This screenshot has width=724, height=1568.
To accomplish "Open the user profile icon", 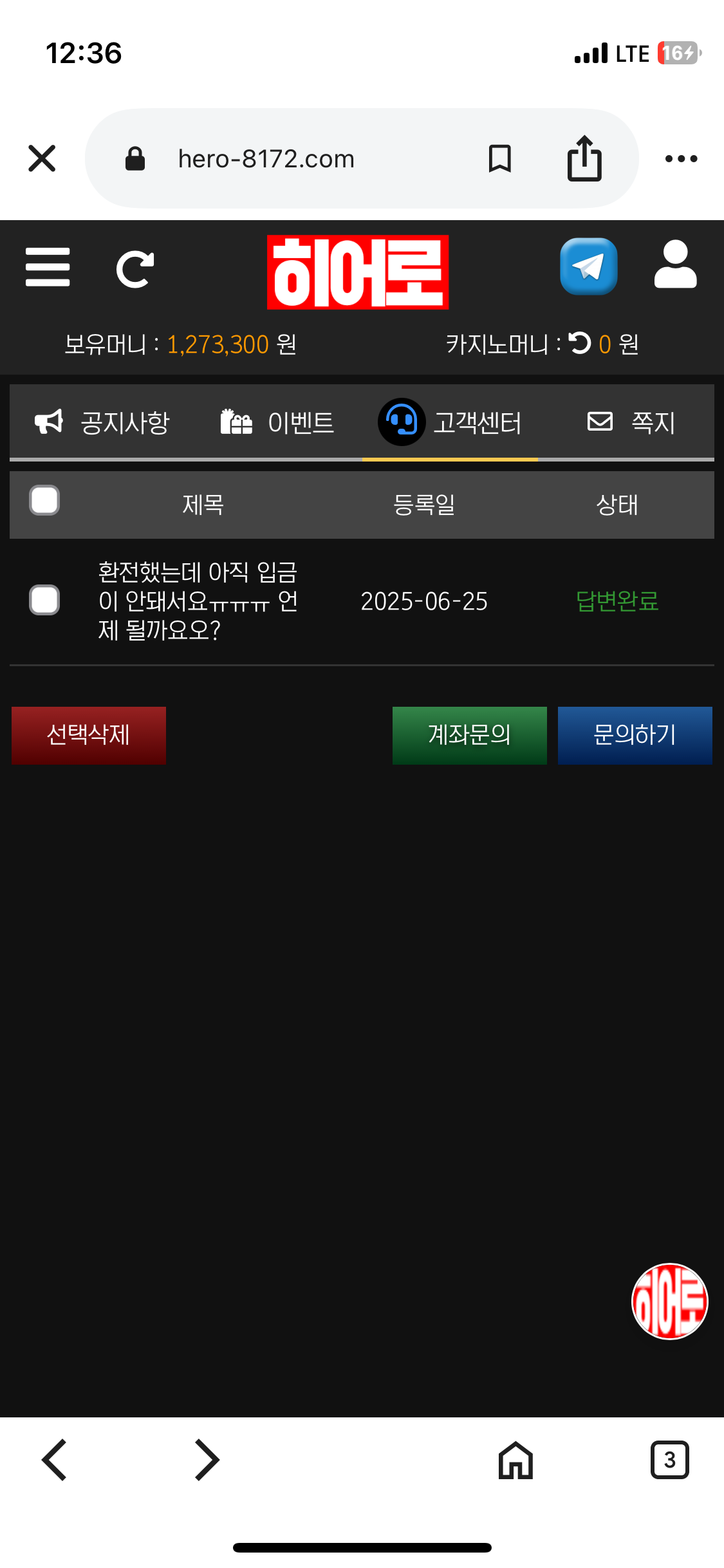I will tap(675, 265).
